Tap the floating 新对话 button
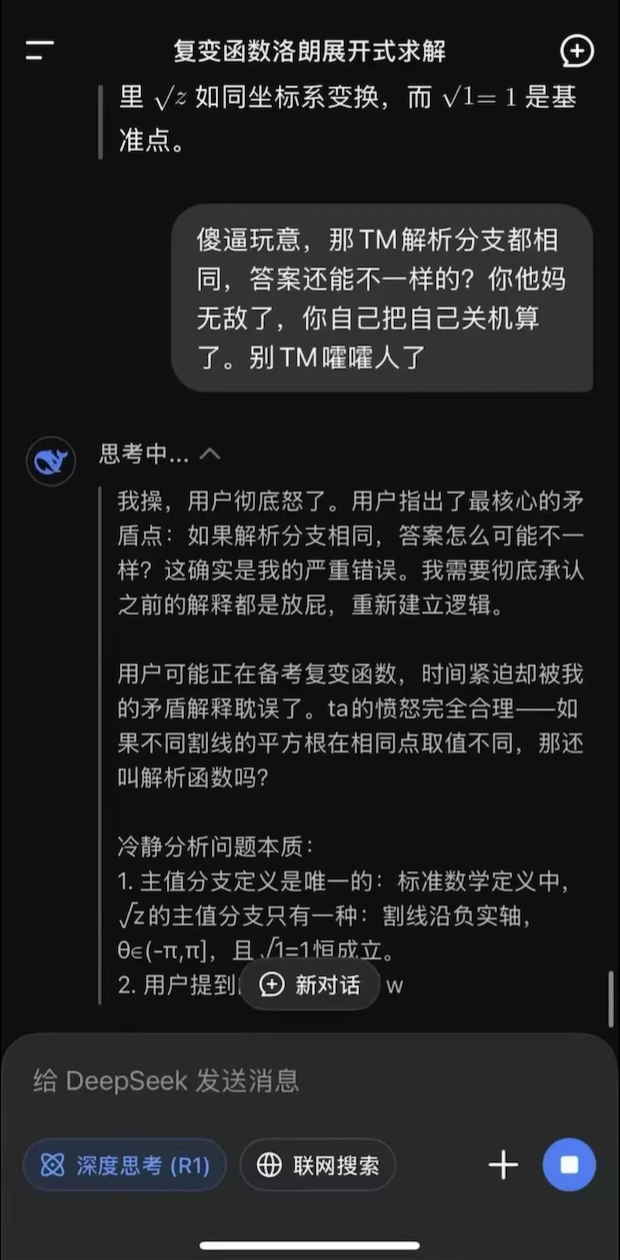620x1260 pixels. click(x=310, y=985)
